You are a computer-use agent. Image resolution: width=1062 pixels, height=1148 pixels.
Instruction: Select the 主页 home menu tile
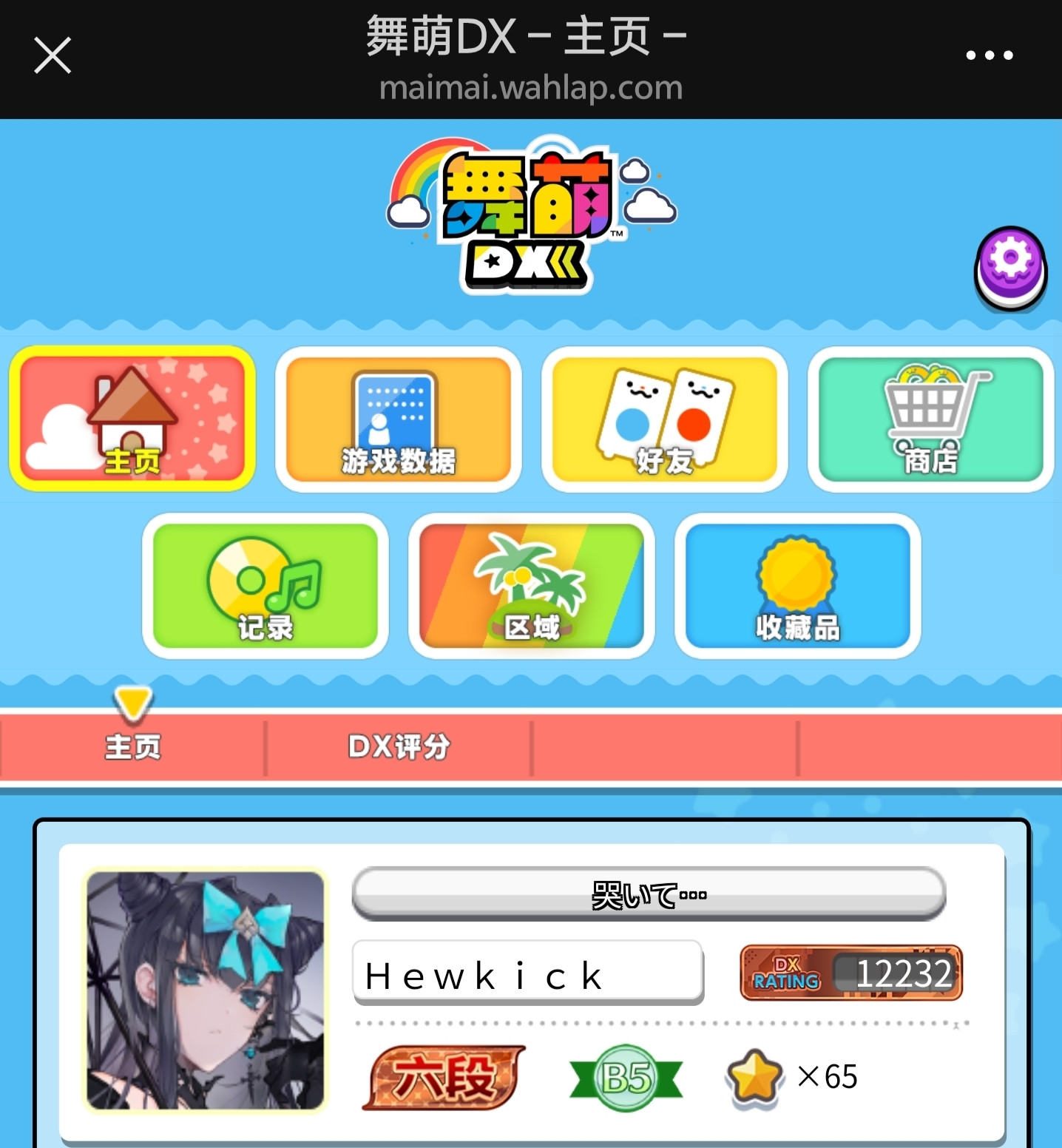(x=132, y=419)
